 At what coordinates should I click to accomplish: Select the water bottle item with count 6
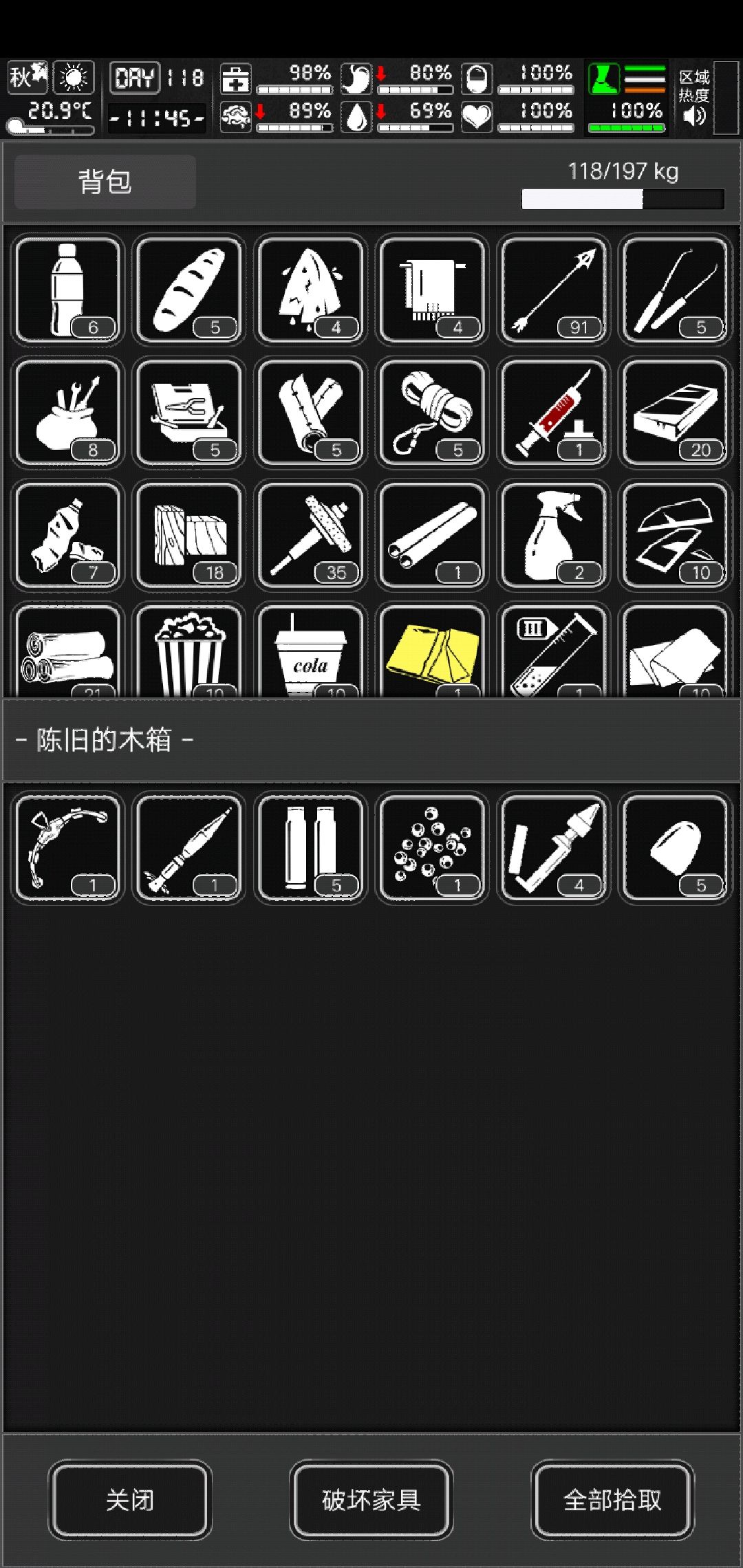pyautogui.click(x=67, y=290)
